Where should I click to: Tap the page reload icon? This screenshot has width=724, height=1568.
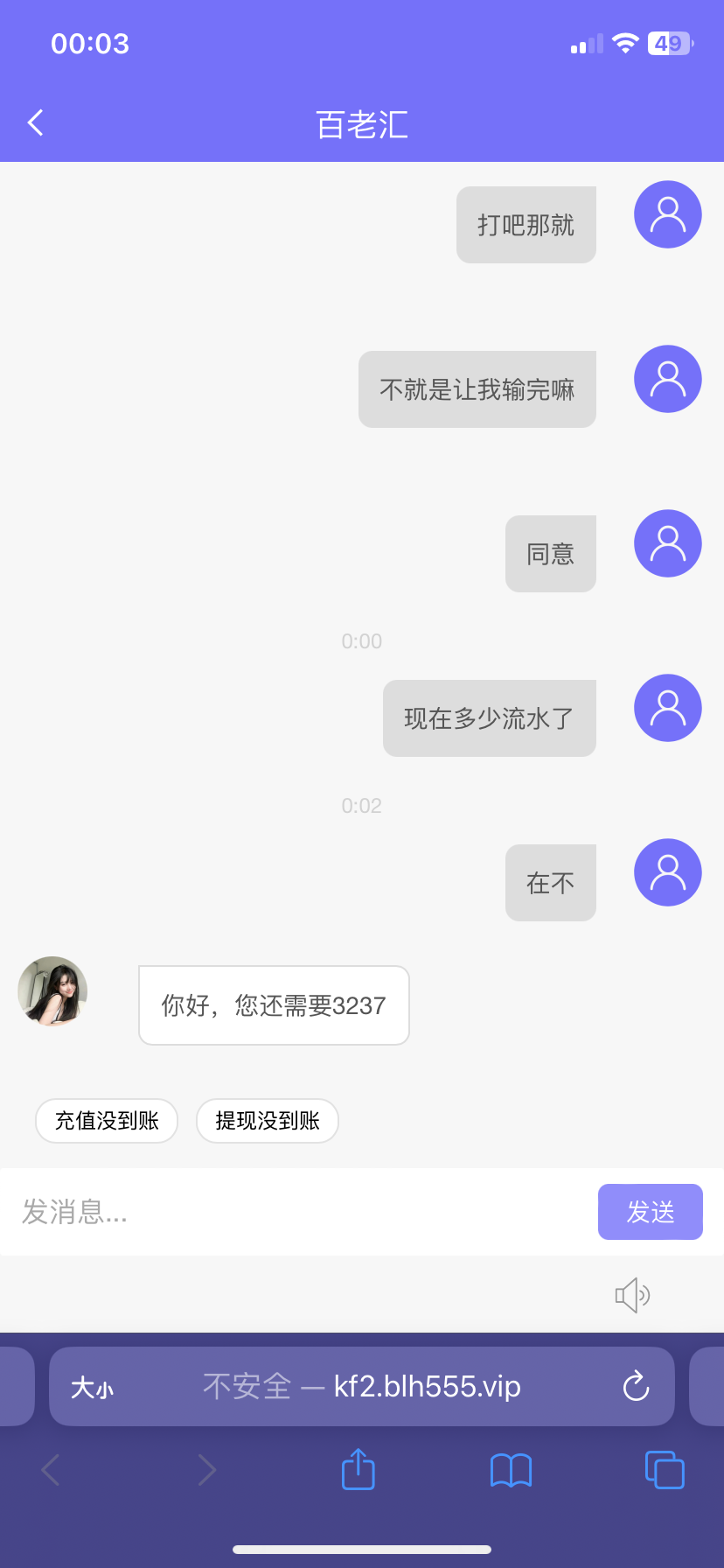(x=636, y=1387)
